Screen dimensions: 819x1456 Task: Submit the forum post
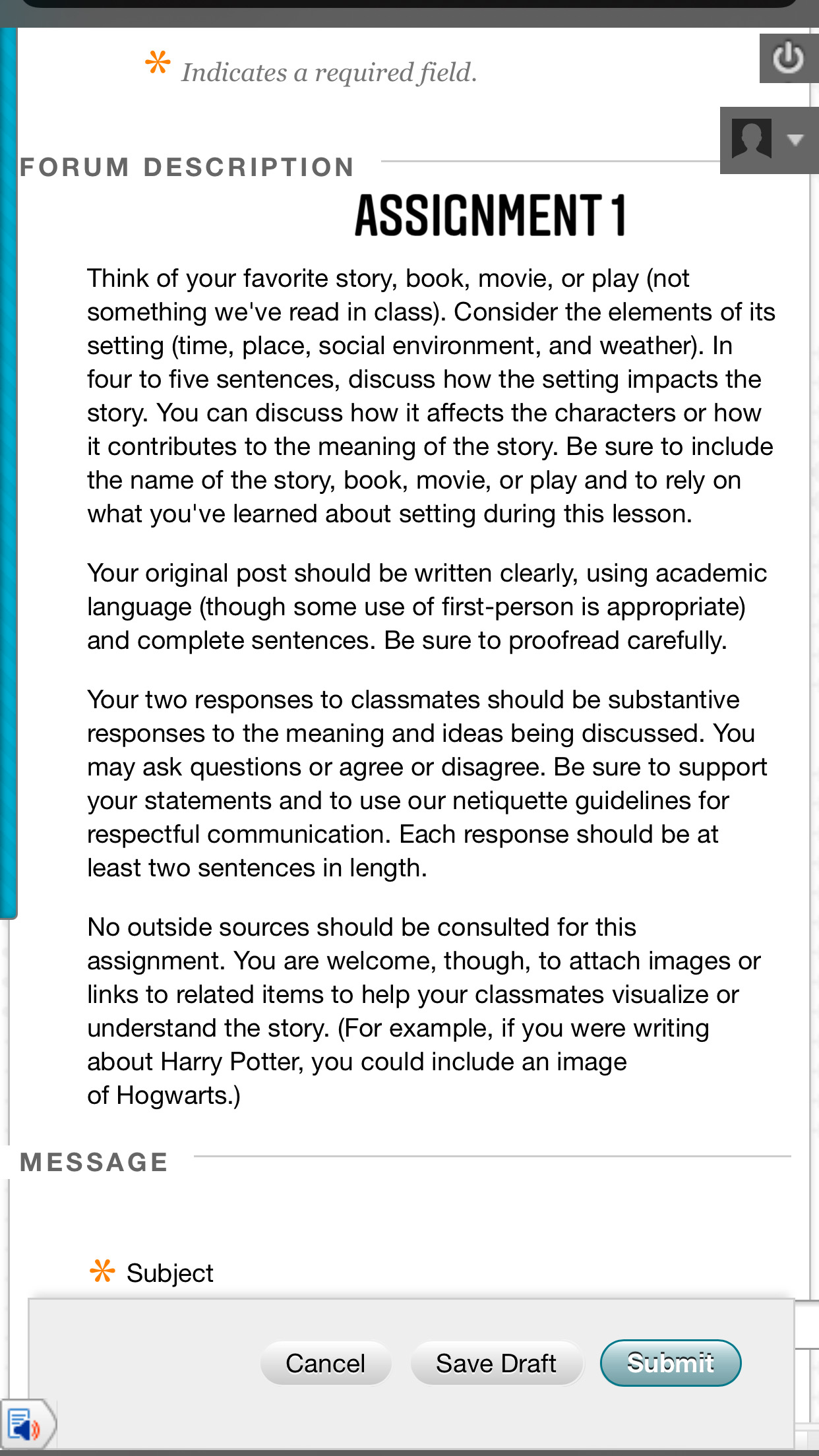tap(670, 1363)
